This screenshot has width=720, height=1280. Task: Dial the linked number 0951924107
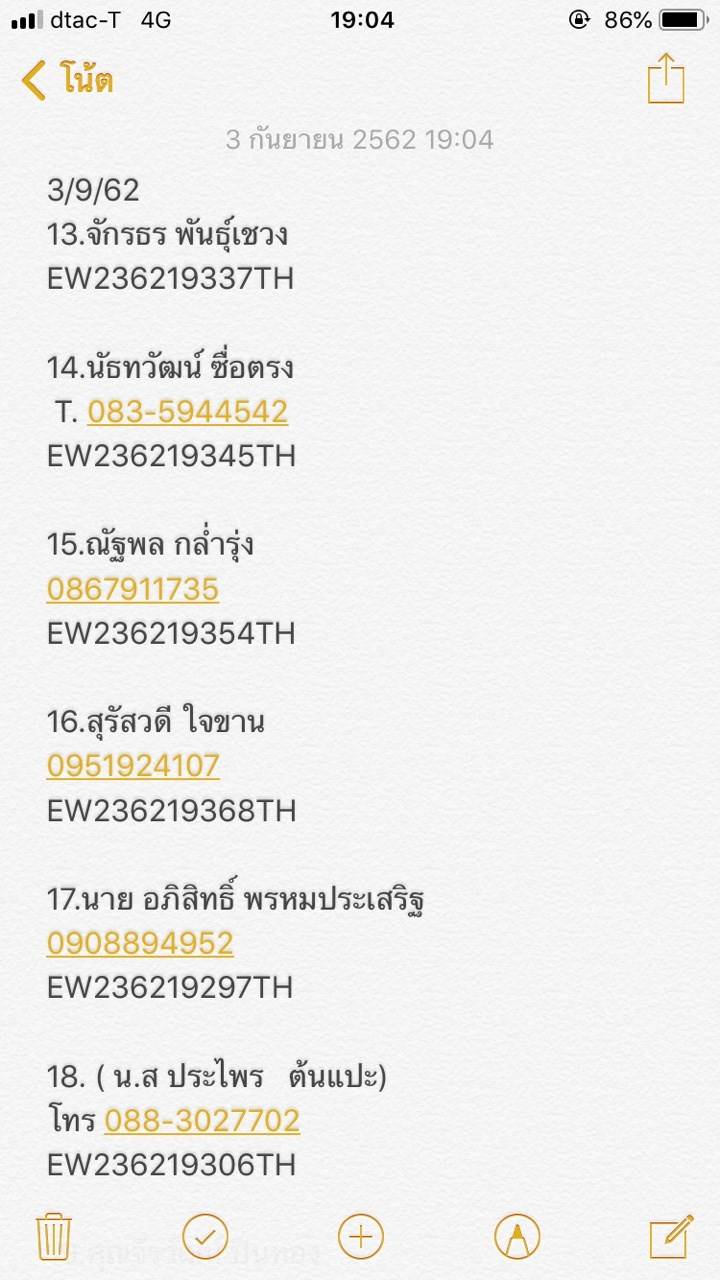[133, 766]
